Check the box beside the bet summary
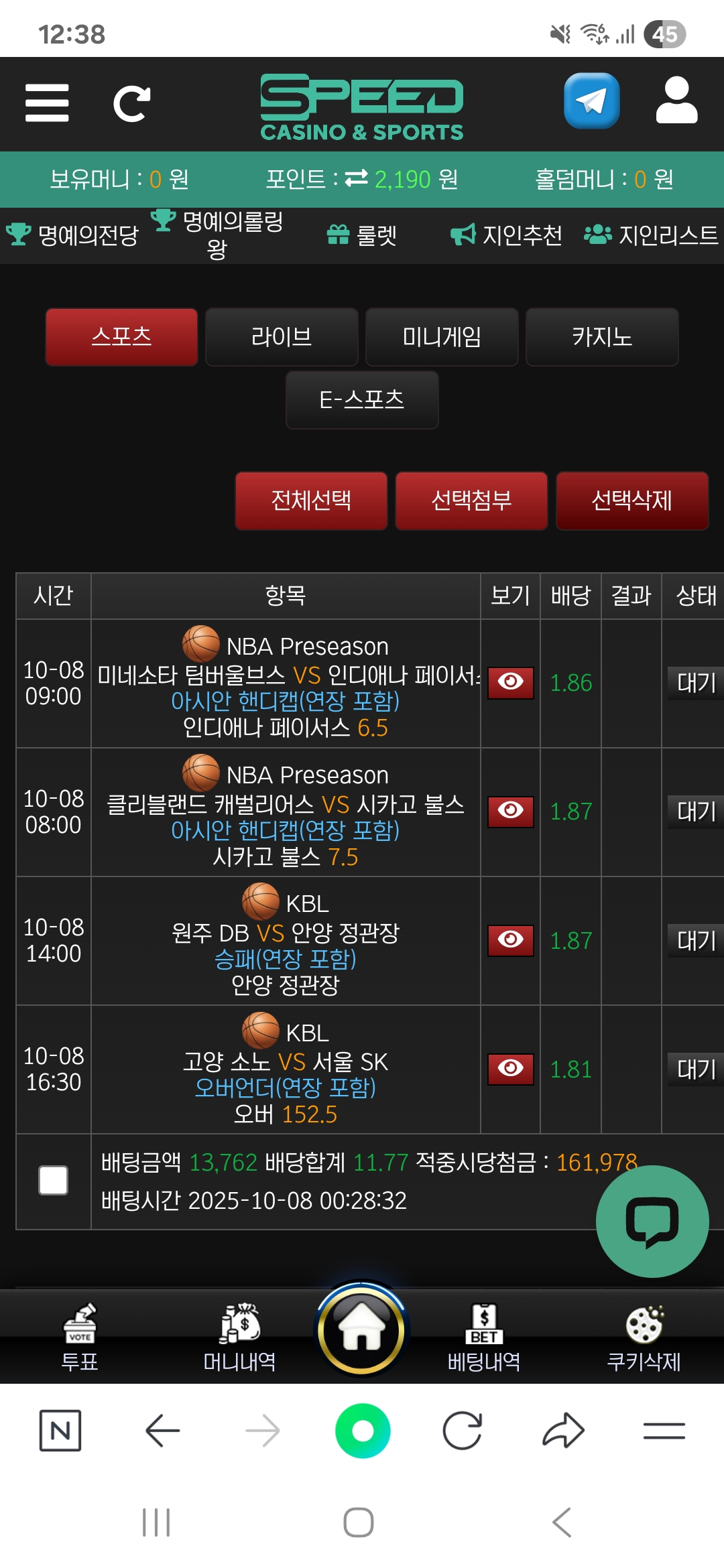 [x=54, y=1181]
